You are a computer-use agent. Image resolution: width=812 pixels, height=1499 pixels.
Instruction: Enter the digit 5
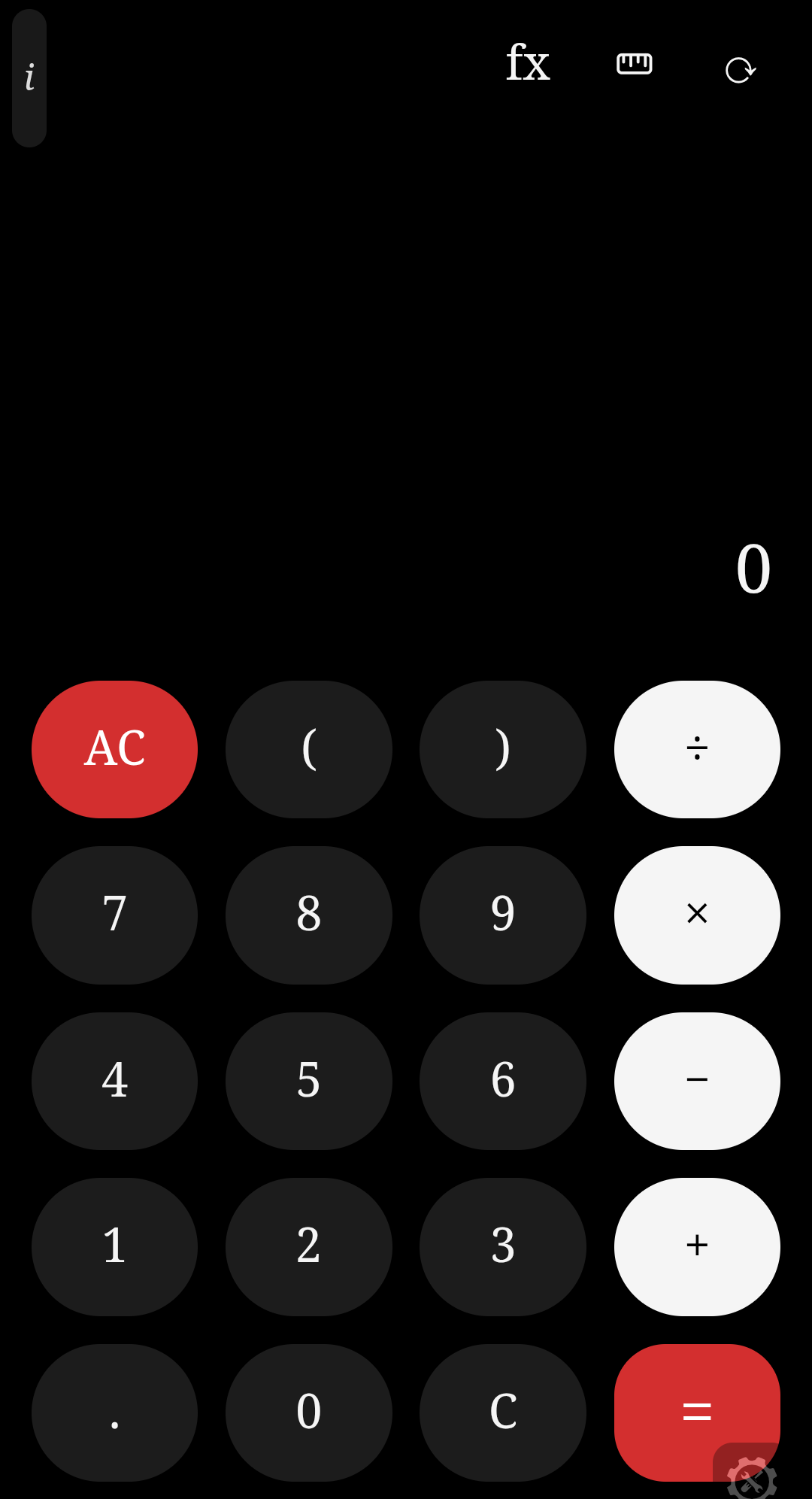pos(308,1081)
